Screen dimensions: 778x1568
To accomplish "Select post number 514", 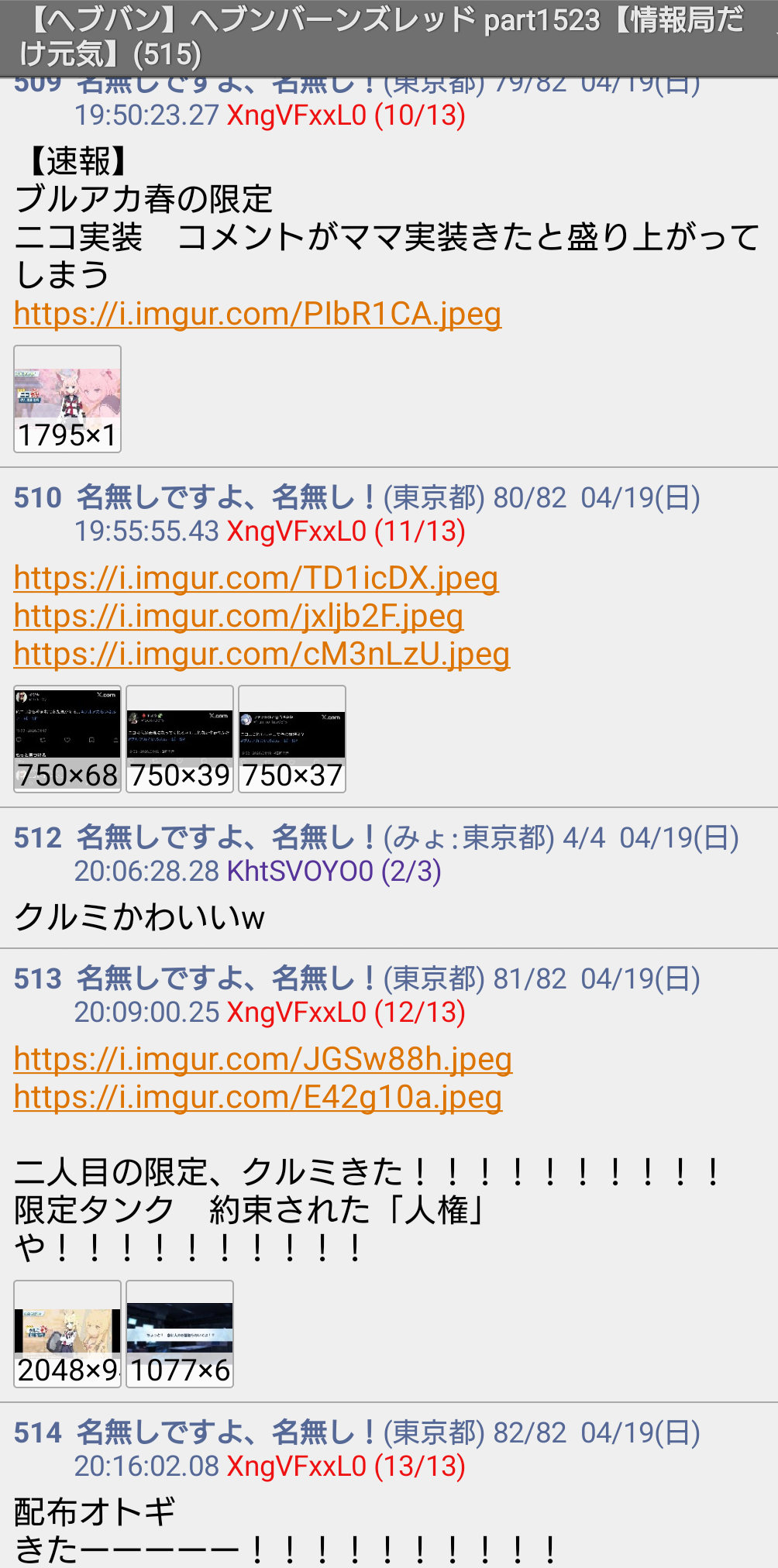I will 37,1432.
